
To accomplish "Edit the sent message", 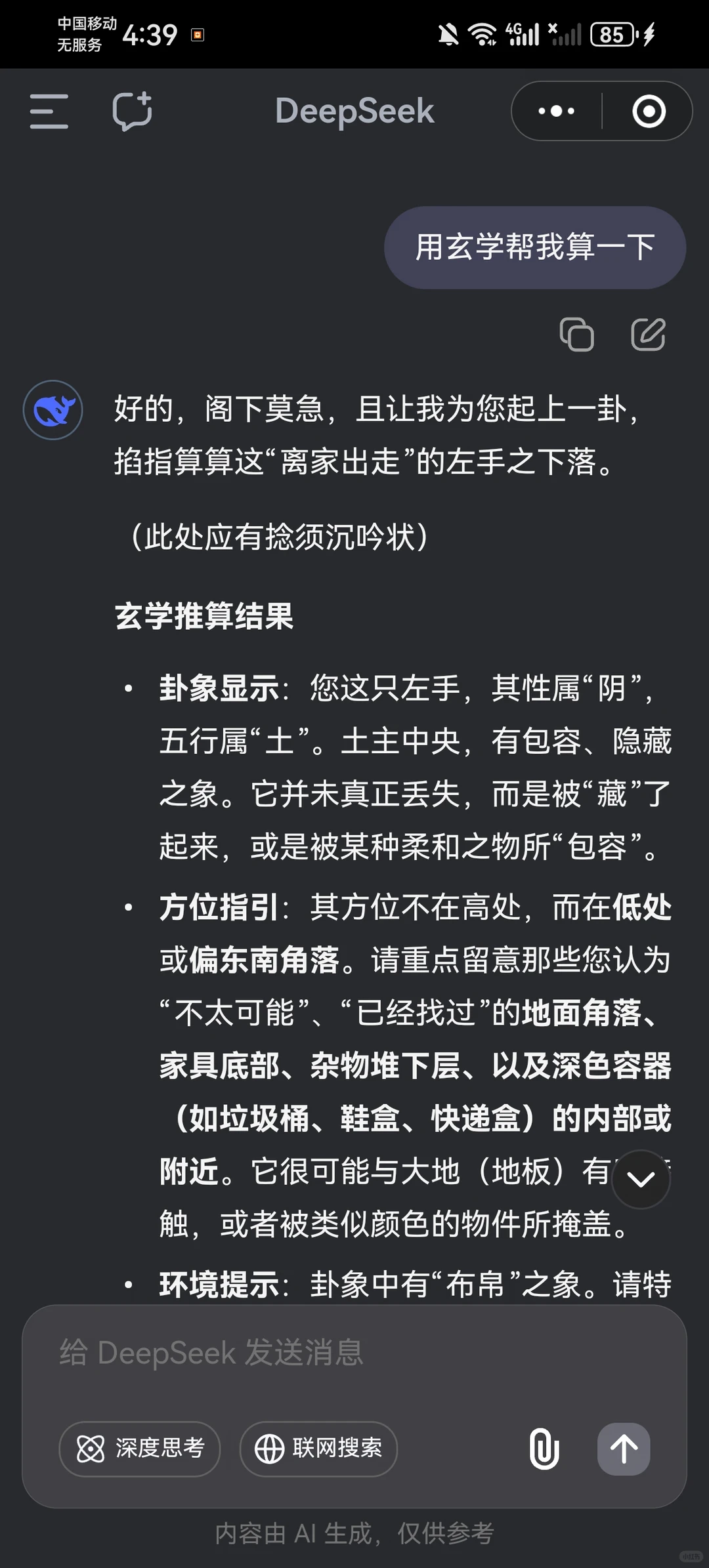I will 648,335.
